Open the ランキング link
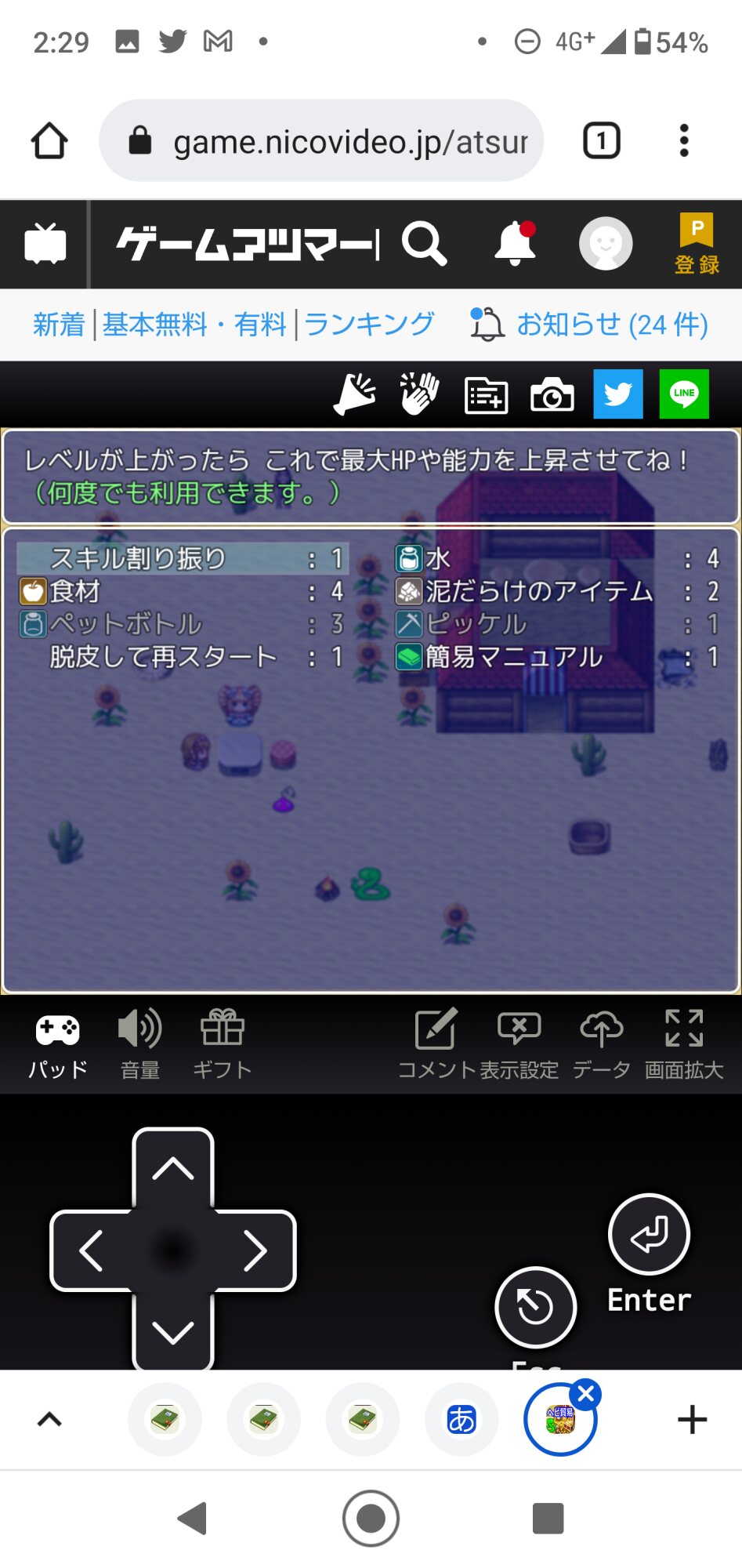This screenshot has height=1568, width=742. click(369, 324)
